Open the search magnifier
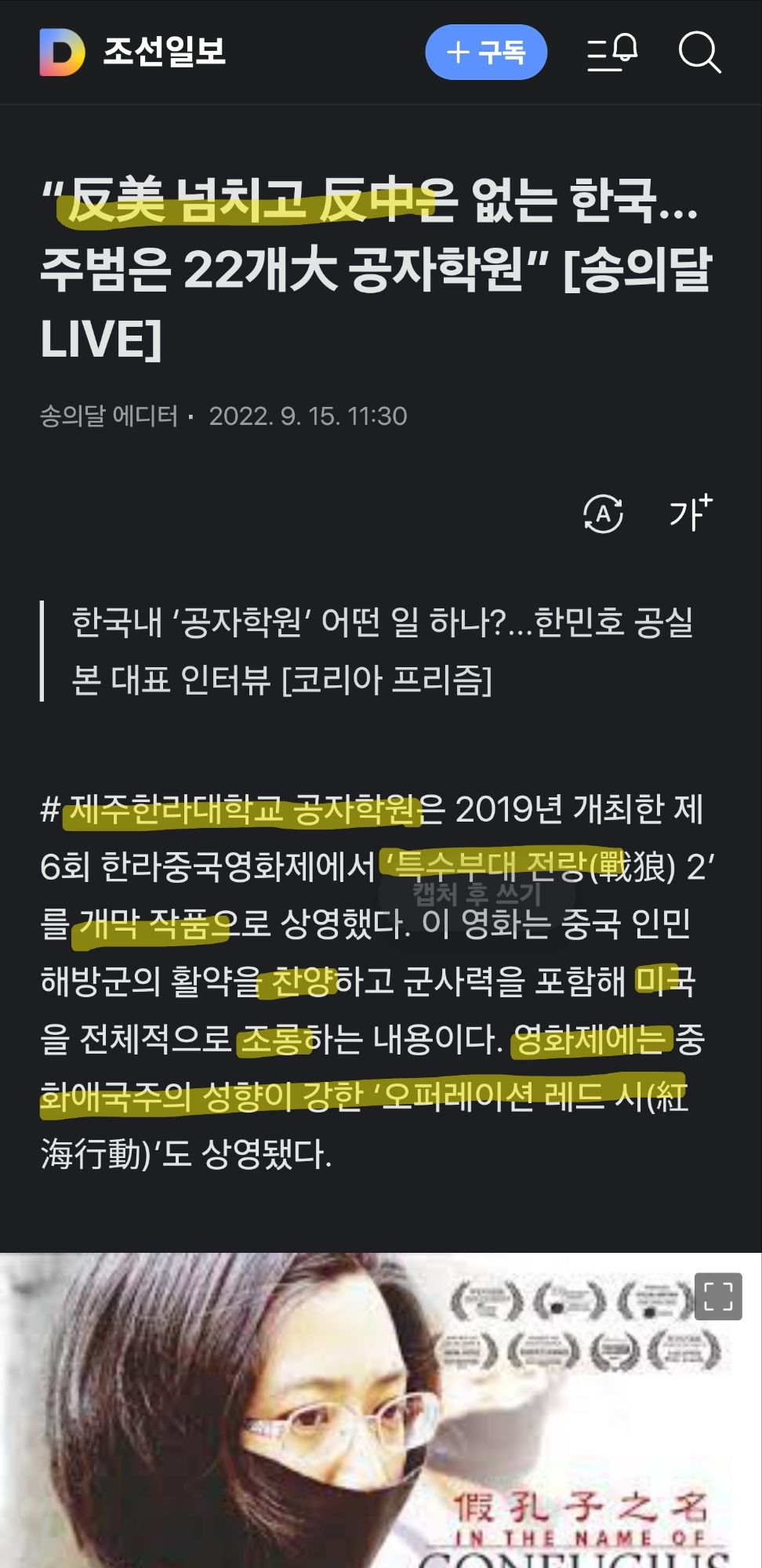The width and height of the screenshot is (762, 1568). tap(699, 53)
